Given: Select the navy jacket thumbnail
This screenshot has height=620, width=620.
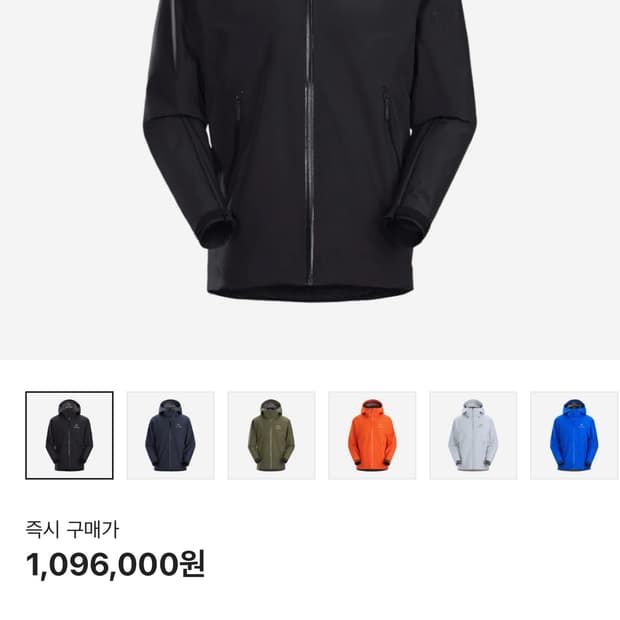Looking at the screenshot, I should (170, 435).
